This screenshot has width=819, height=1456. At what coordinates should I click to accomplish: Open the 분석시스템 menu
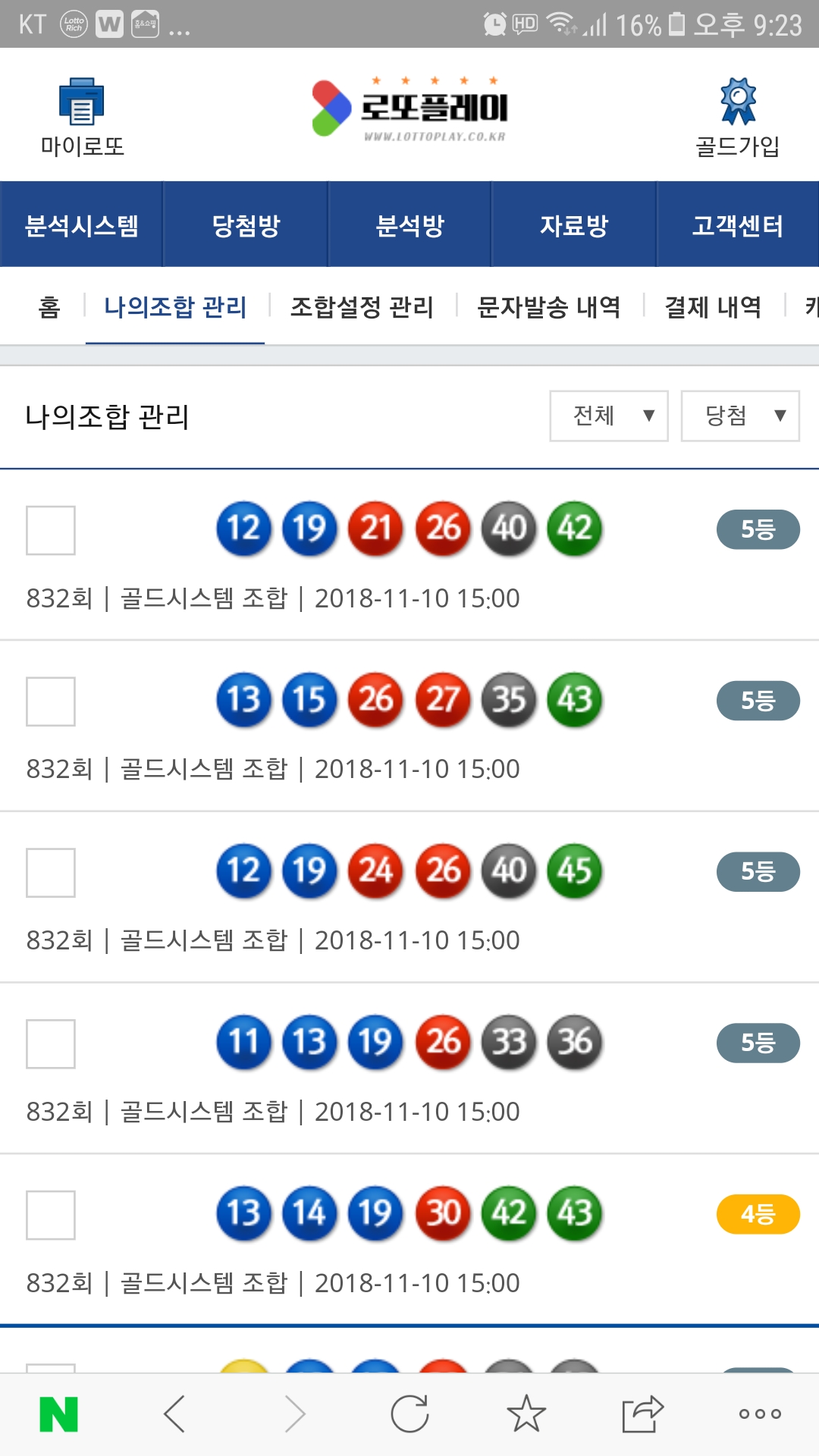click(x=82, y=225)
